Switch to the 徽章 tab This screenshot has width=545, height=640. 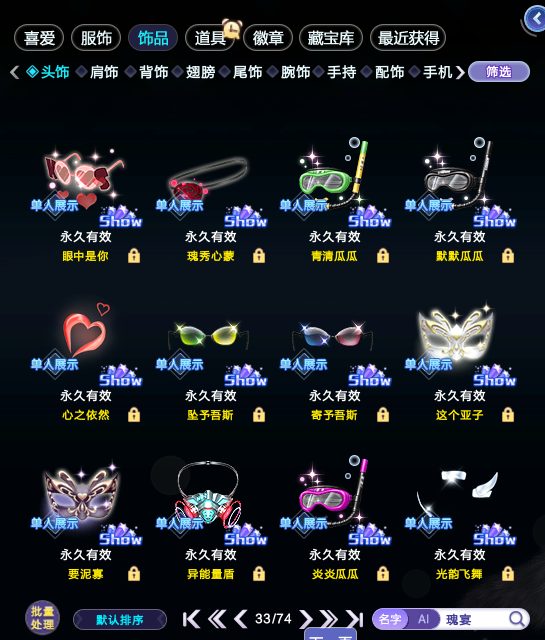click(x=268, y=38)
